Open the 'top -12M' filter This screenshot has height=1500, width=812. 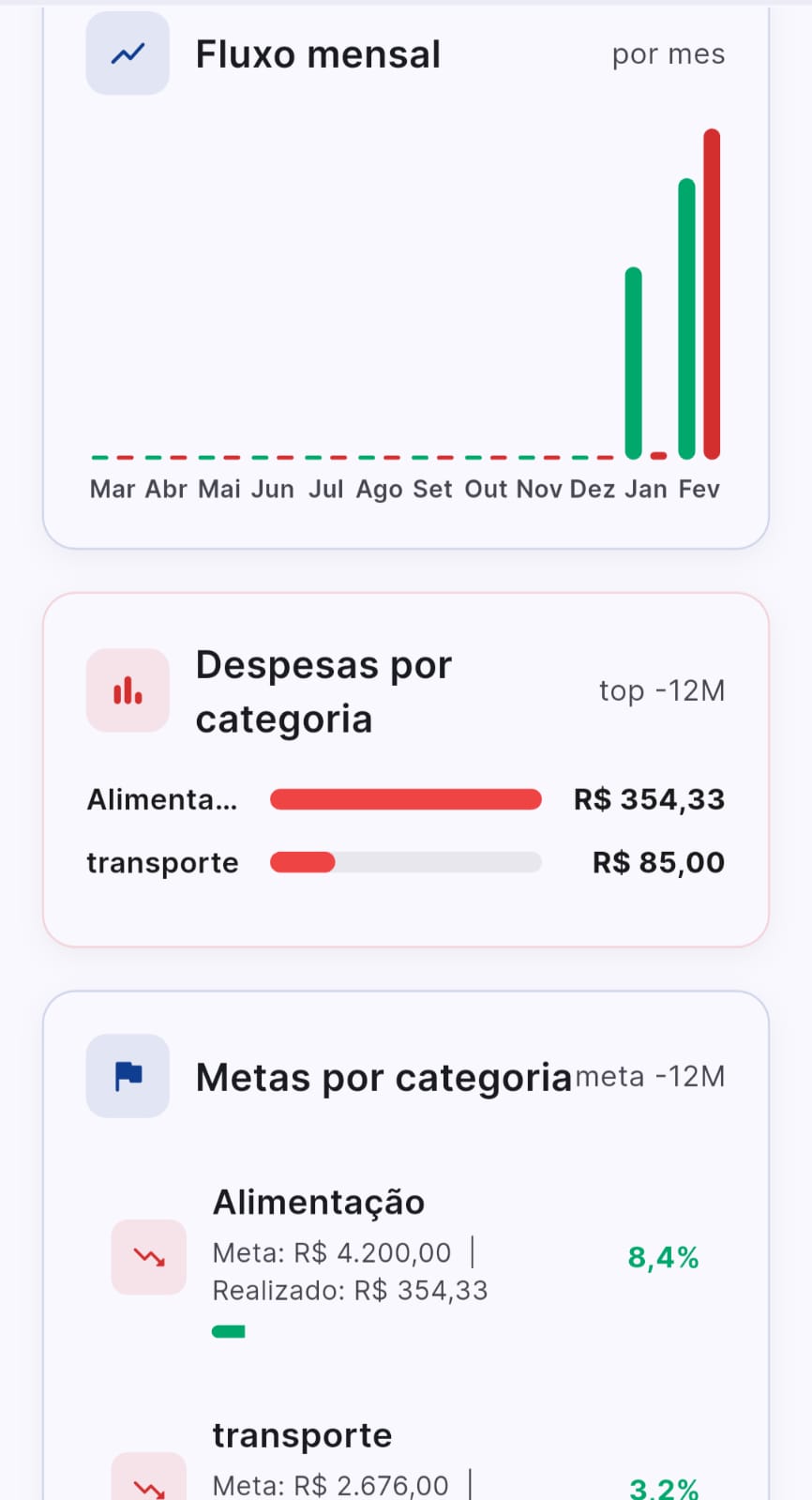coord(662,689)
